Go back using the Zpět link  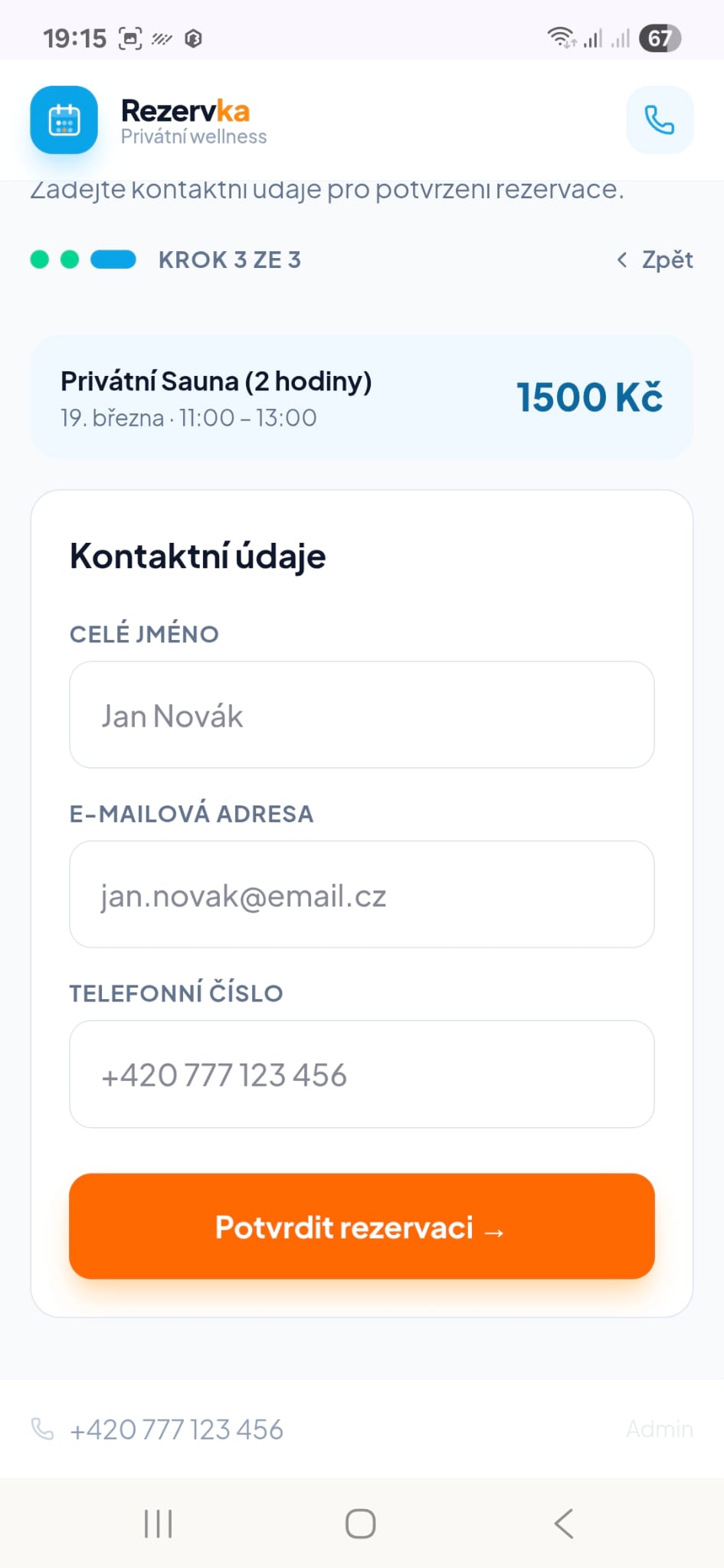[x=667, y=260]
